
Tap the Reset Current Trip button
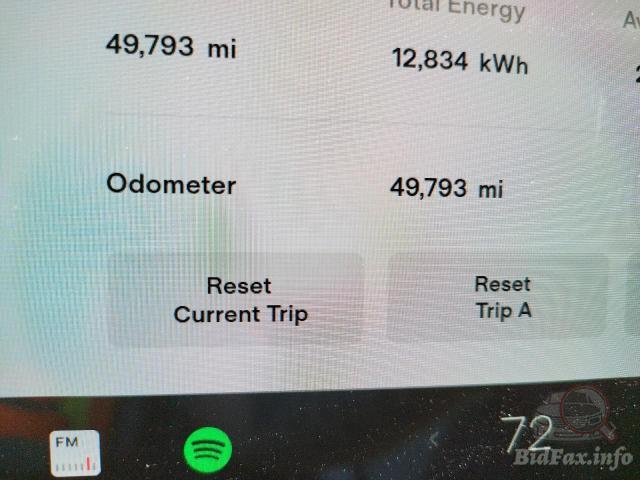point(239,300)
